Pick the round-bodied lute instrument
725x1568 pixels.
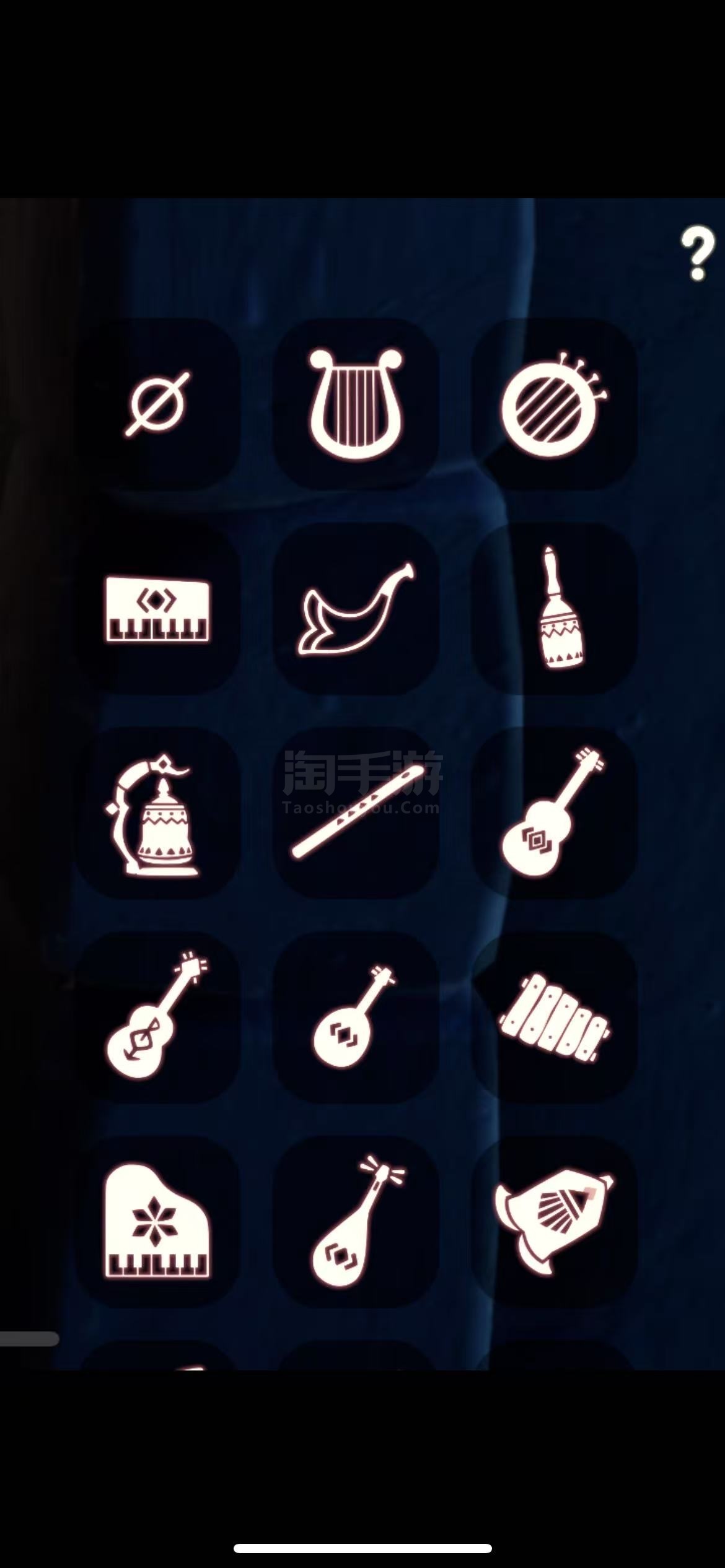tap(356, 1017)
